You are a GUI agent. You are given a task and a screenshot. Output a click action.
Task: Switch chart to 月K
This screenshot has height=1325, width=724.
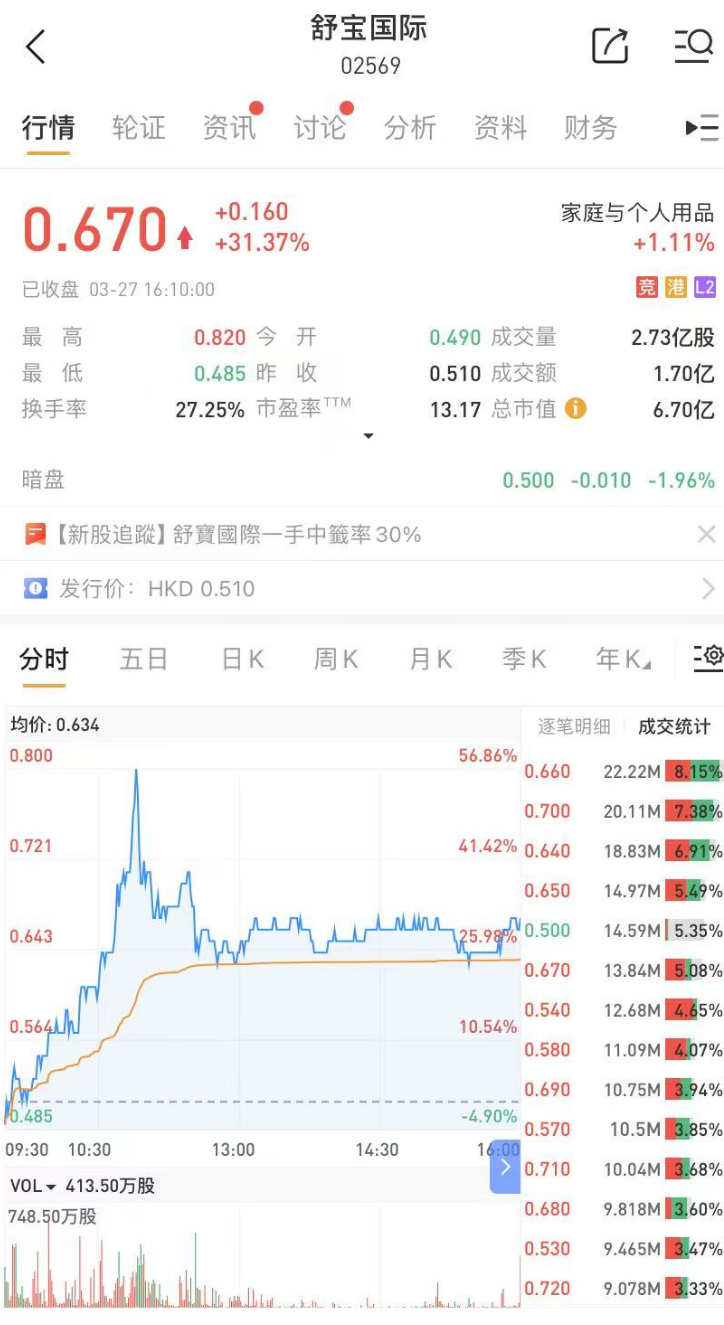pyautogui.click(x=431, y=659)
